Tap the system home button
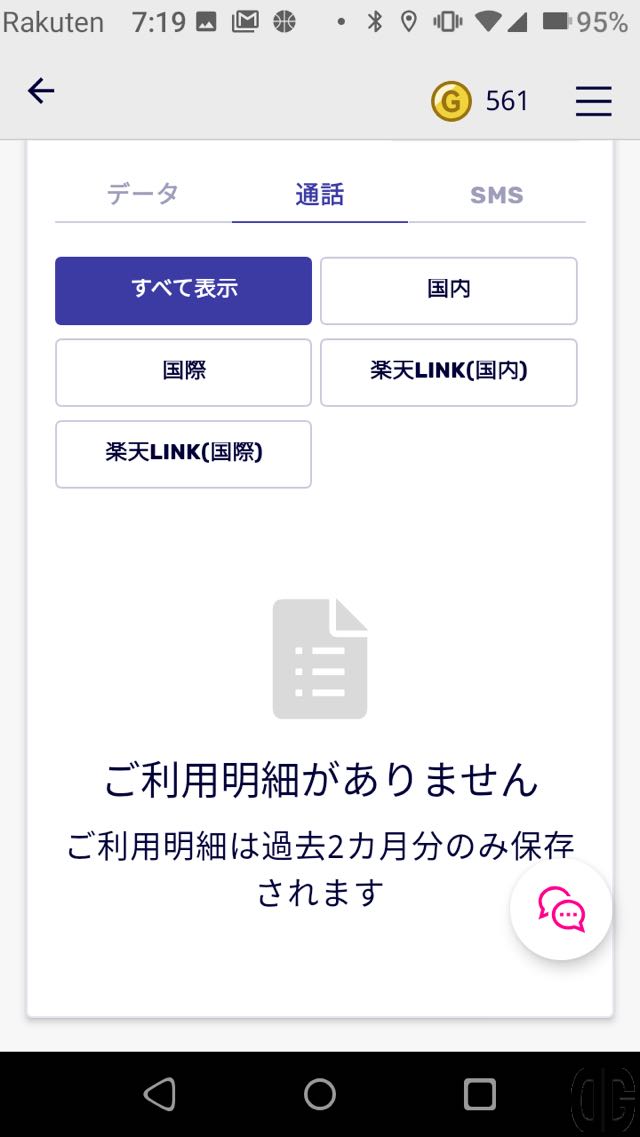640x1137 pixels. click(320, 1093)
